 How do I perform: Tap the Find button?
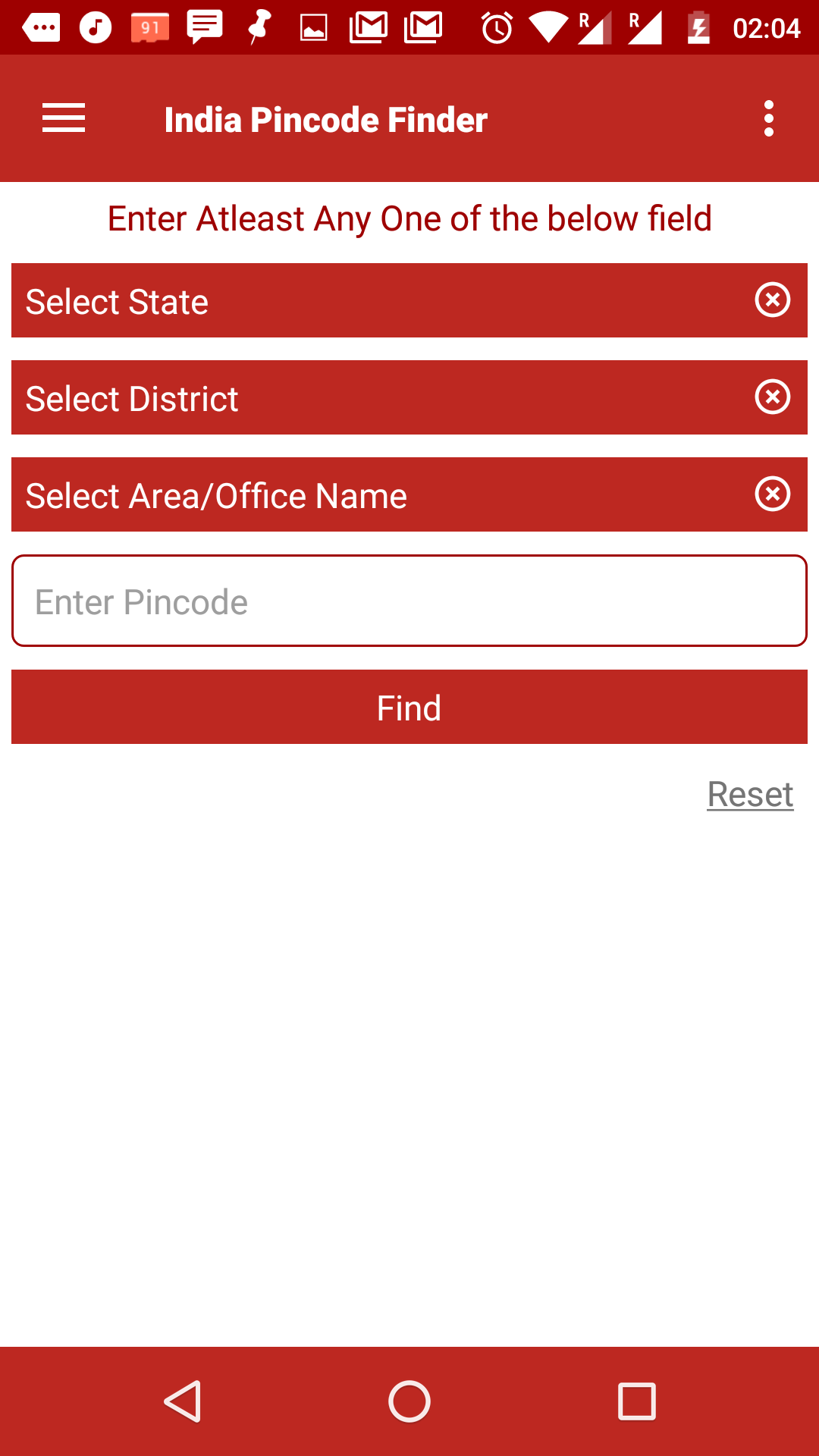tap(409, 708)
